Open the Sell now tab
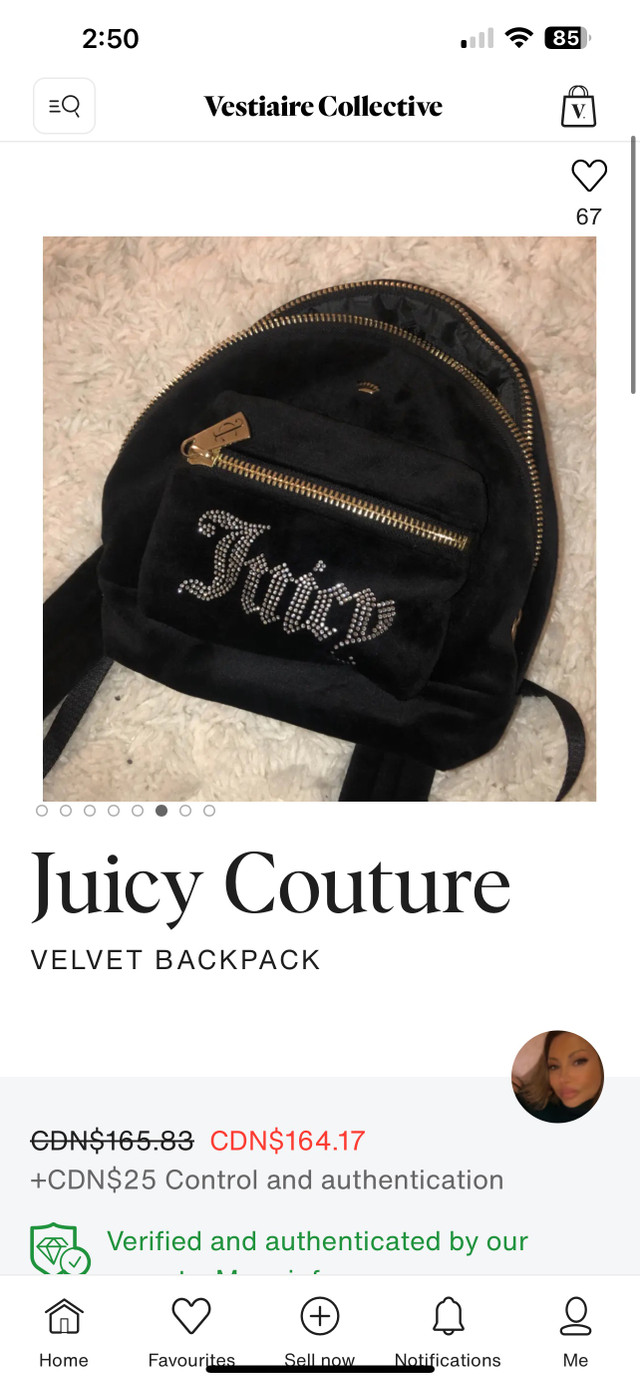 319,1331
